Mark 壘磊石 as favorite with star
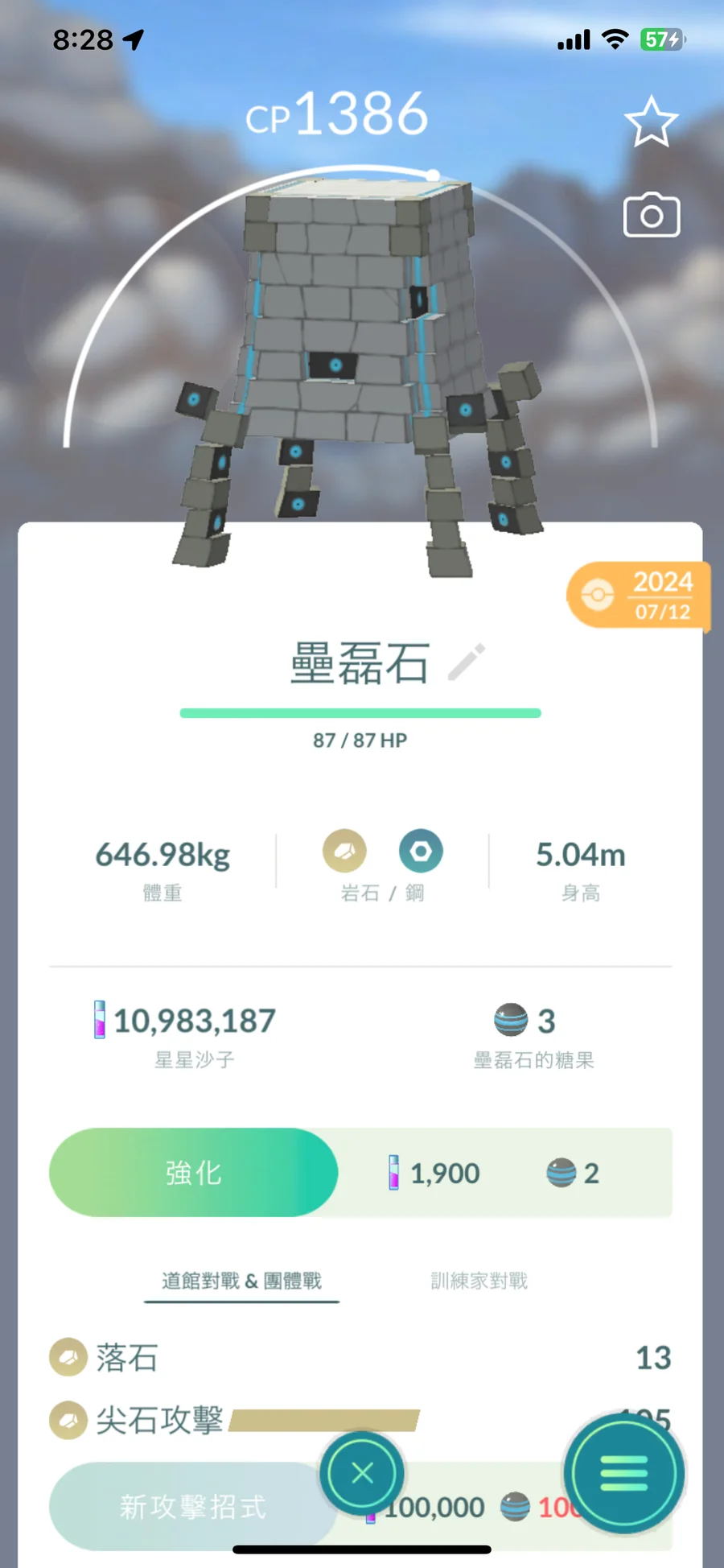The width and height of the screenshot is (724, 1568). point(651,122)
